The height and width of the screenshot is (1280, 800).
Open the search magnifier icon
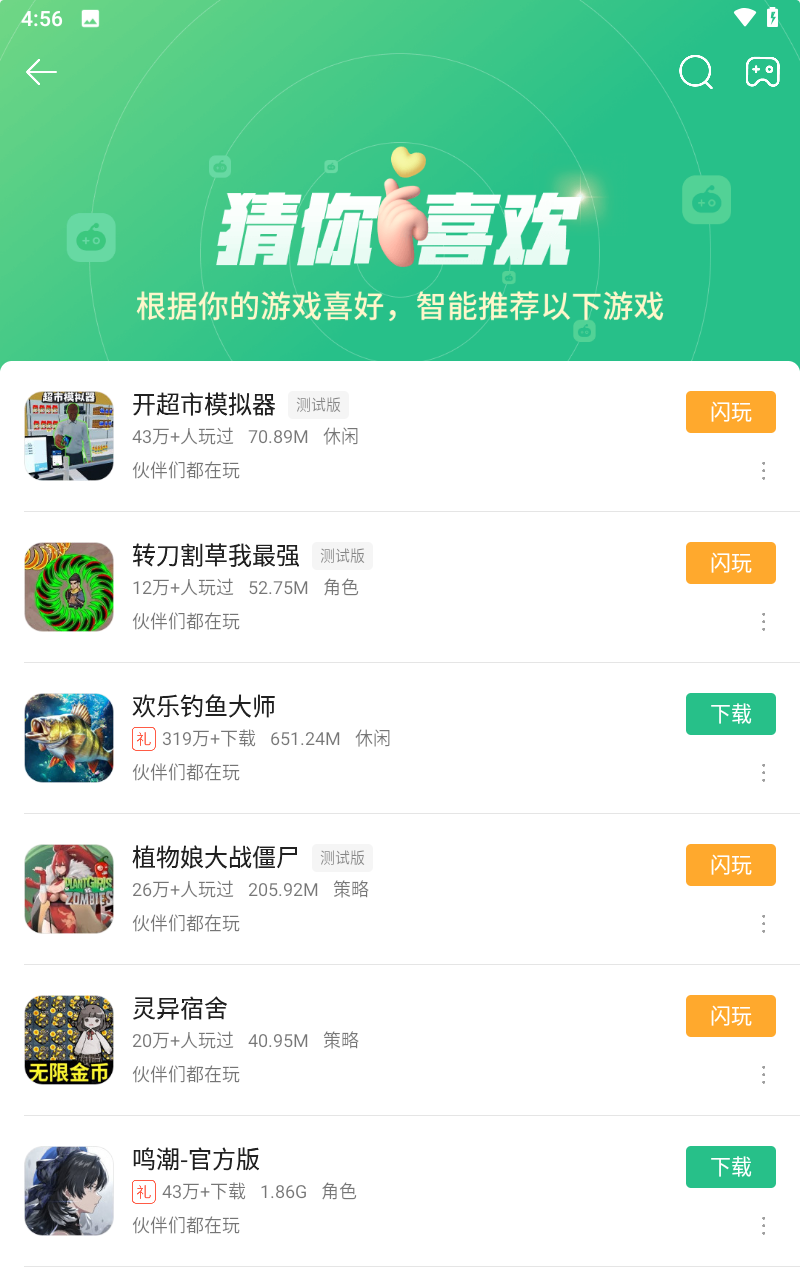click(696, 72)
